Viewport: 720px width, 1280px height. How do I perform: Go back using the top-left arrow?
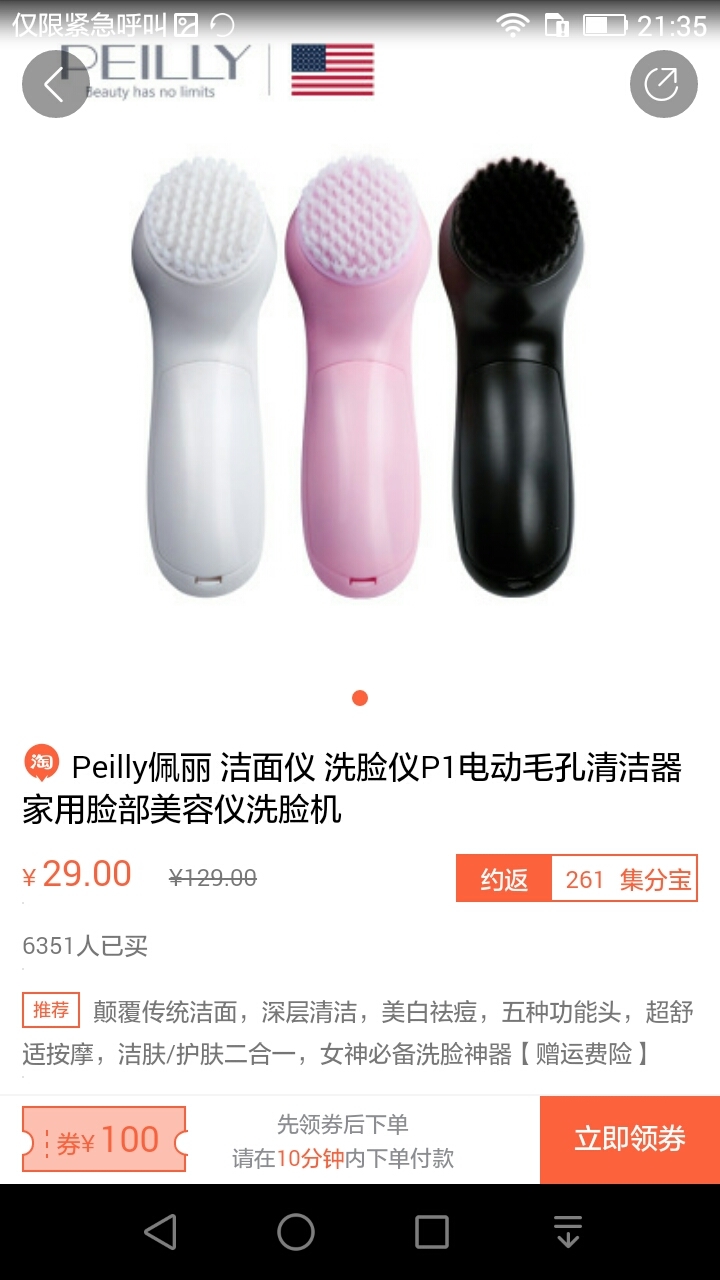(x=56, y=84)
